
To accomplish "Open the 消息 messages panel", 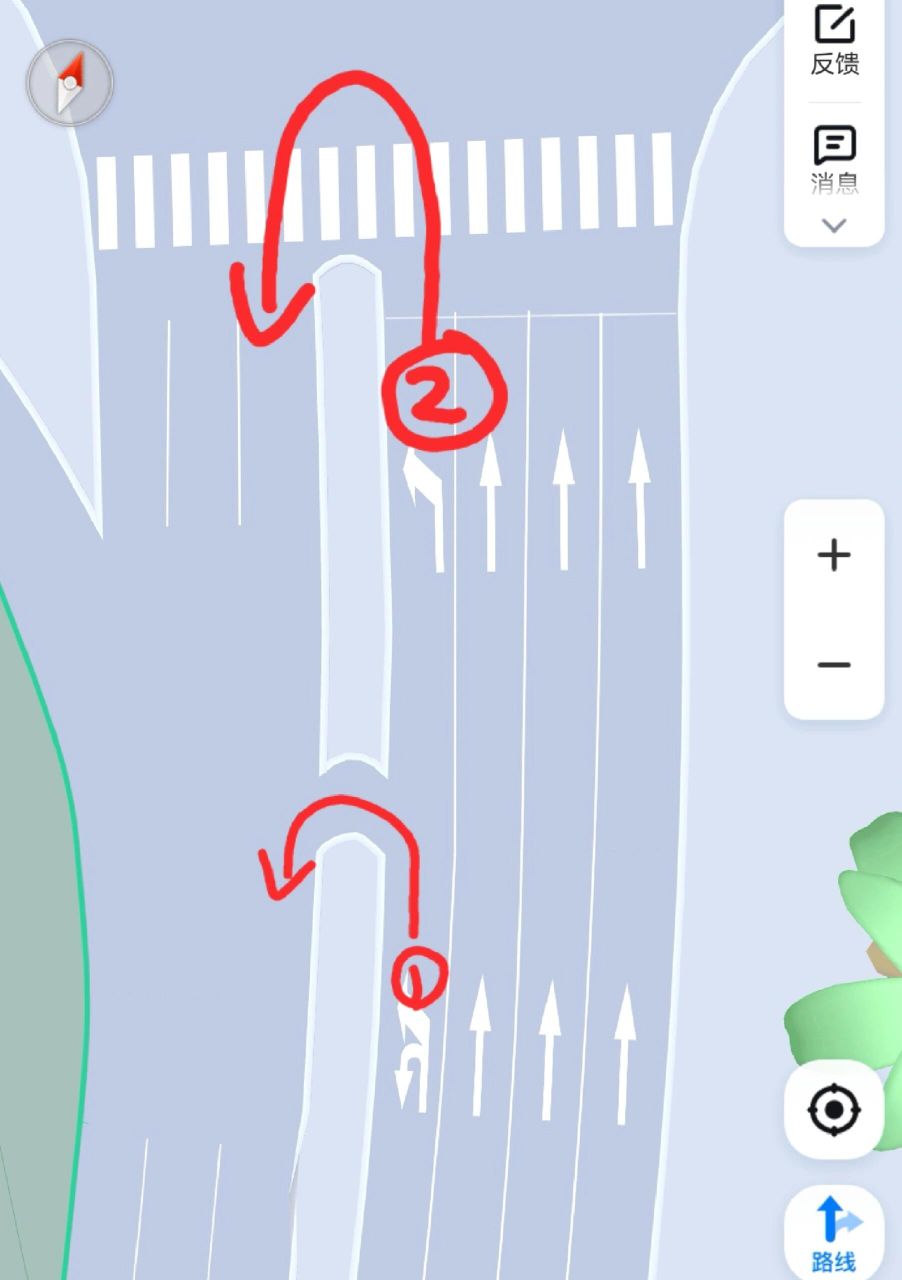I will (x=834, y=160).
